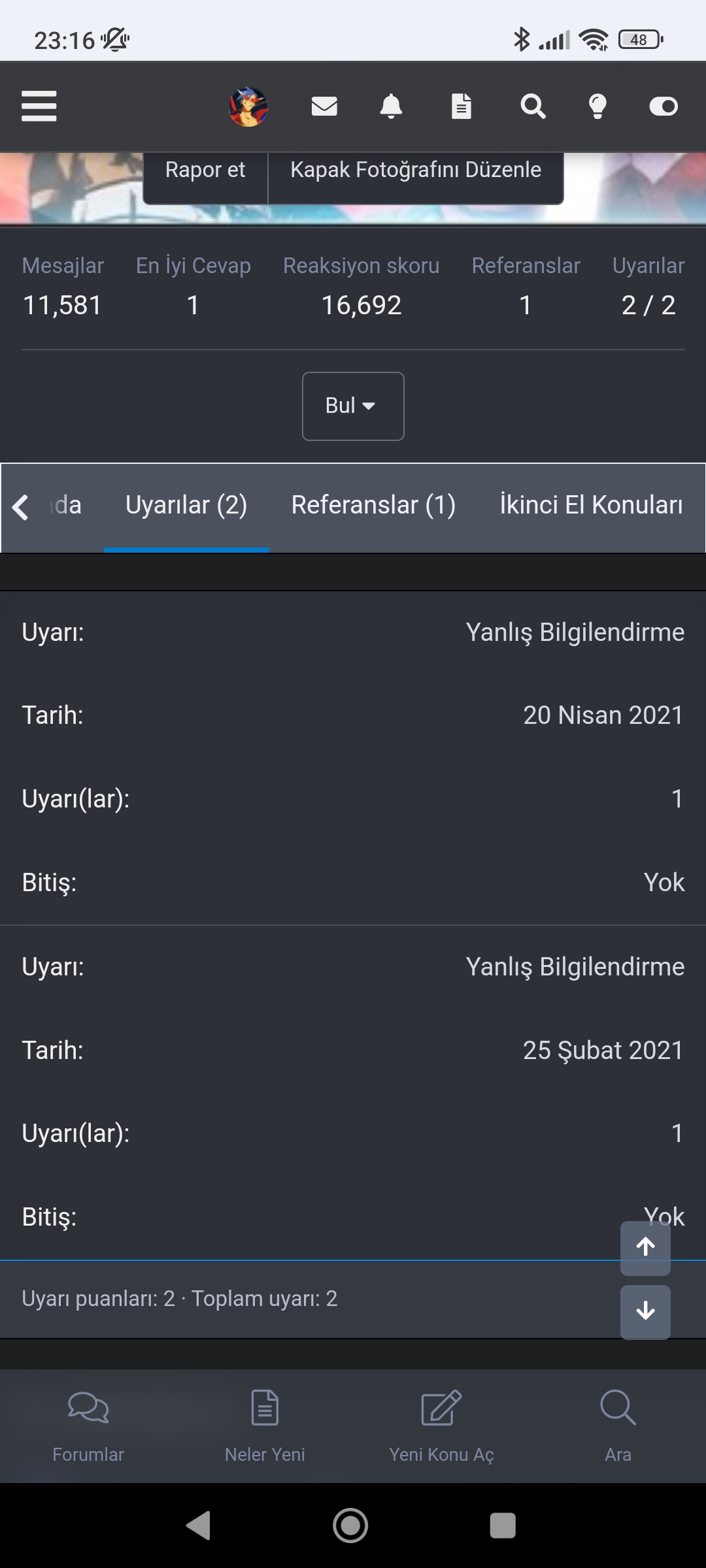Open the private messages envelope
This screenshot has height=1568, width=706.
click(x=324, y=106)
